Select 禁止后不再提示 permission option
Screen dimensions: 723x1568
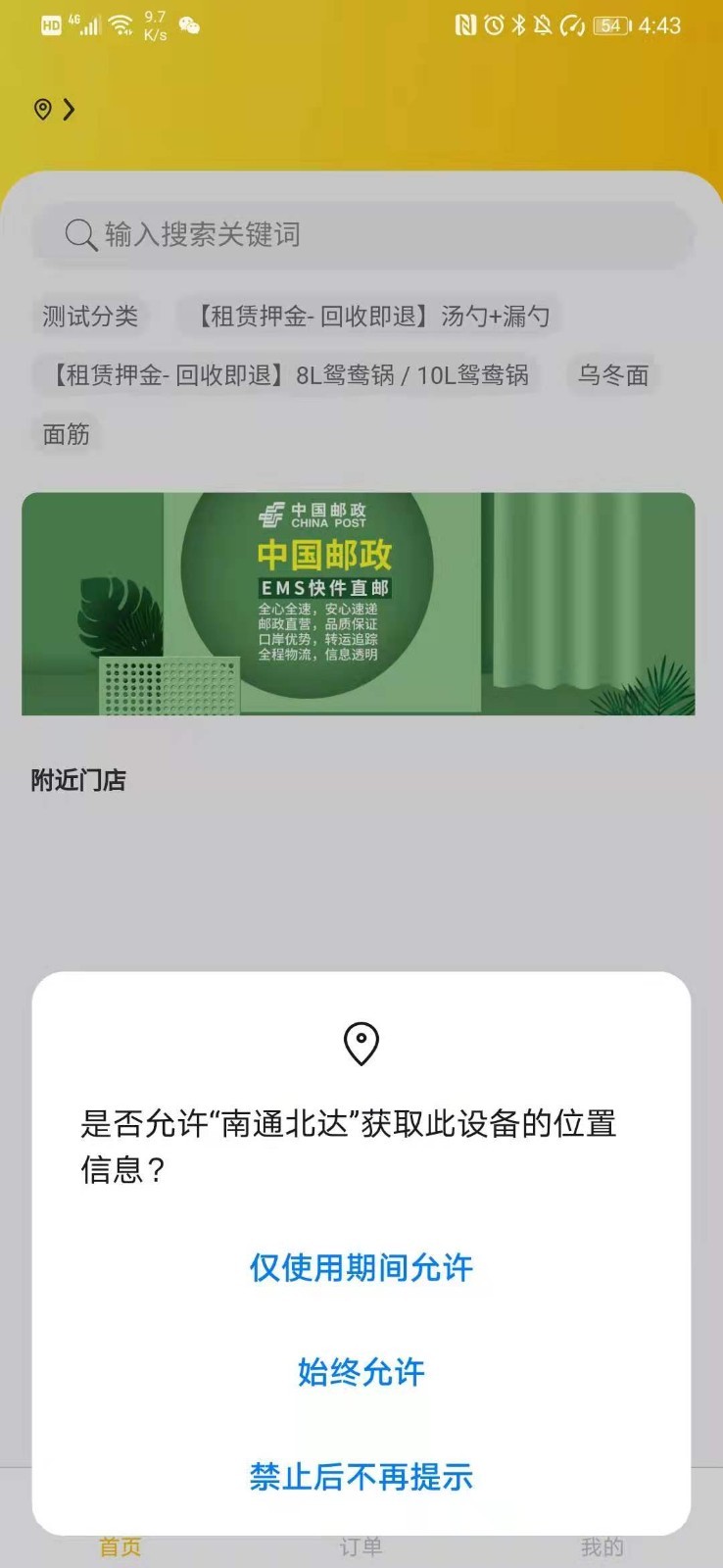(361, 1478)
